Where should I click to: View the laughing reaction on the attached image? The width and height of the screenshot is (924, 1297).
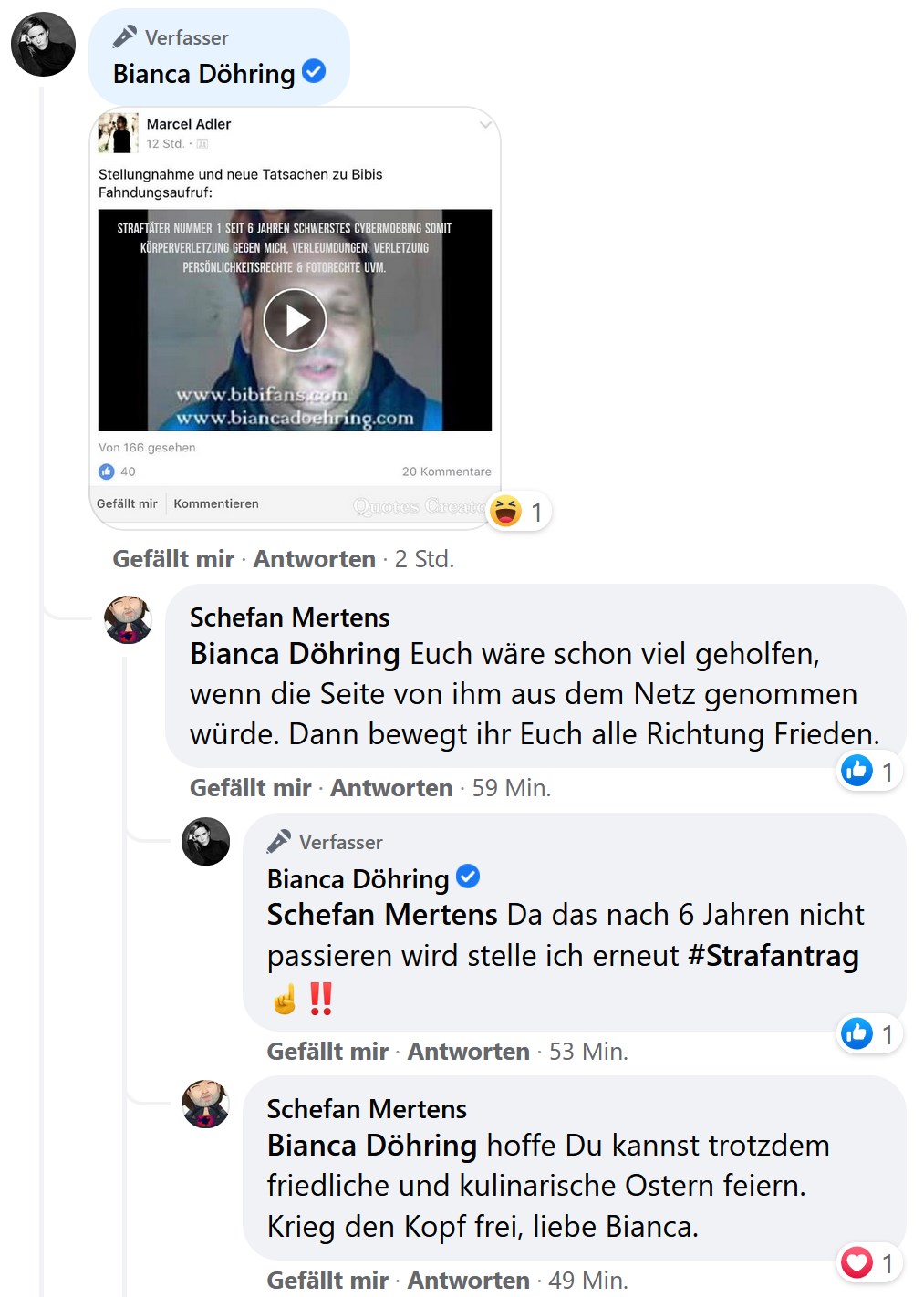tap(517, 512)
